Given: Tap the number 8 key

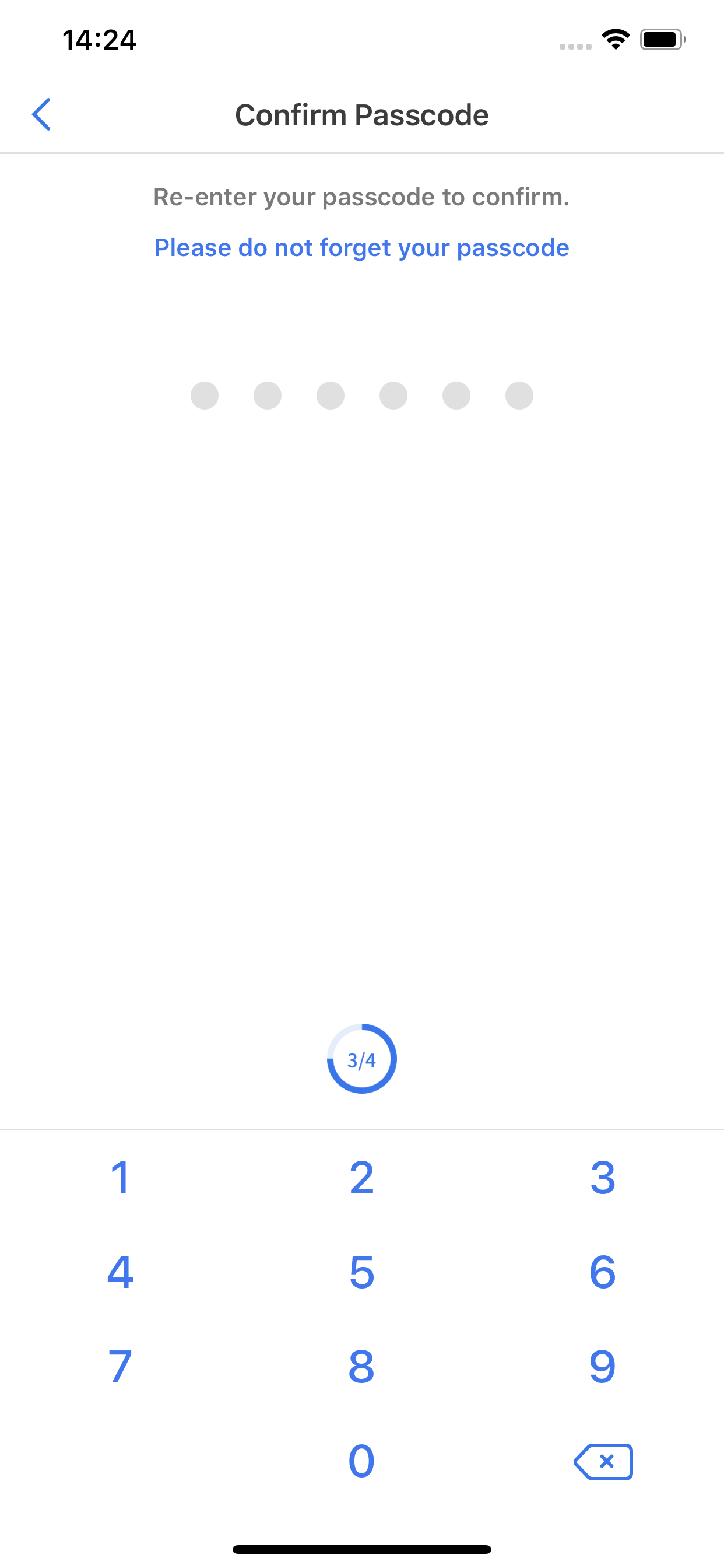Looking at the screenshot, I should point(361,1366).
